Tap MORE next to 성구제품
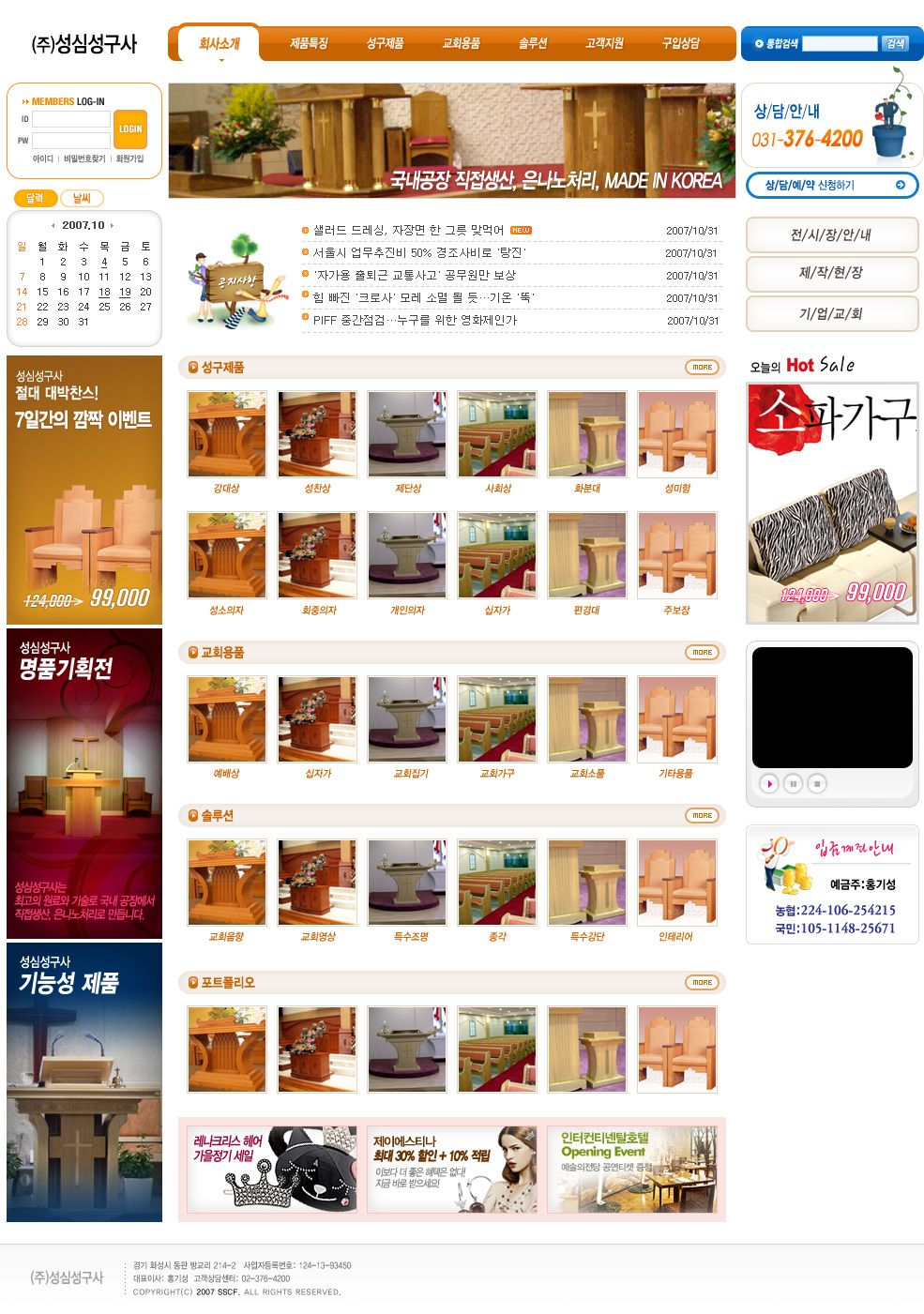 [701, 368]
